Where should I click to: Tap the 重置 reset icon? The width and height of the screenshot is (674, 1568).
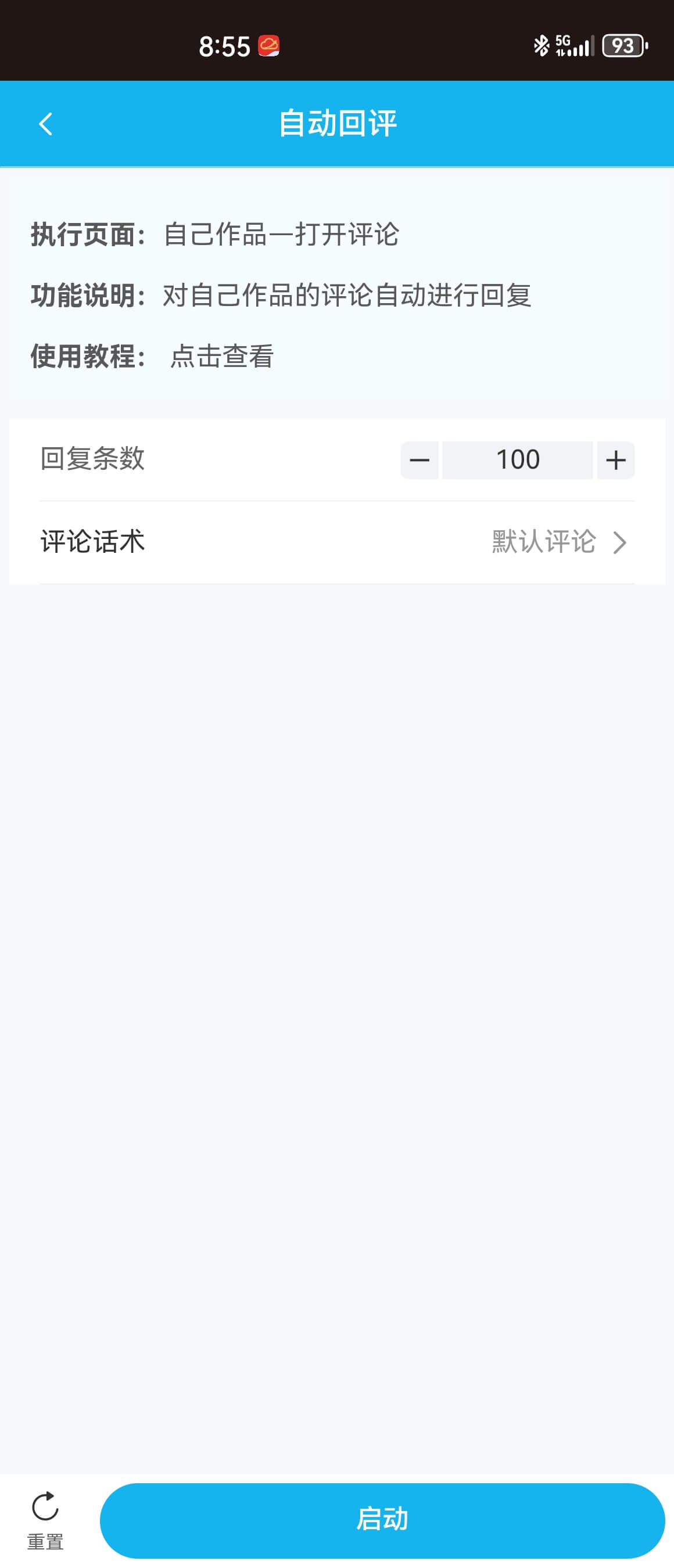pyautogui.click(x=46, y=1541)
